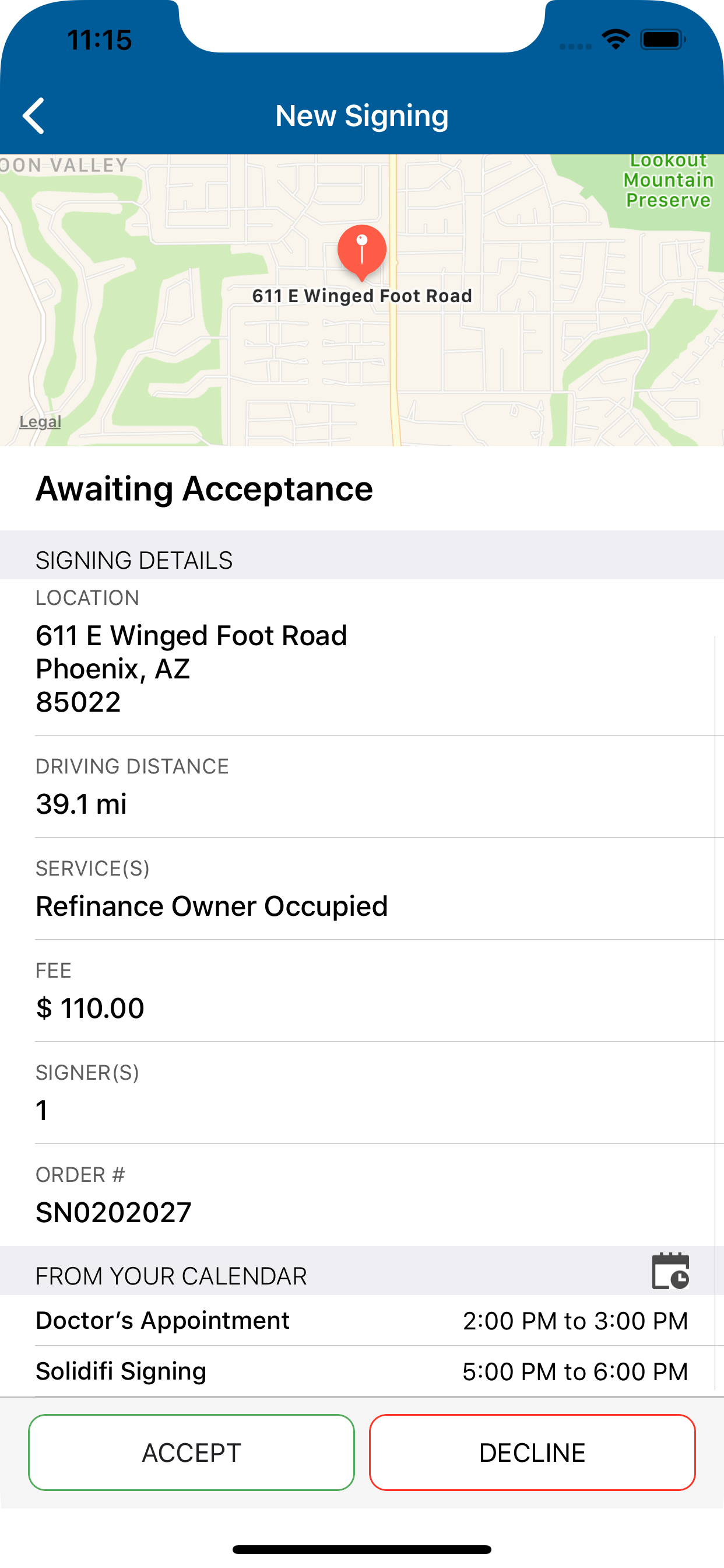724x1568 pixels.
Task: Open the Legal link on the map
Action: (x=39, y=421)
